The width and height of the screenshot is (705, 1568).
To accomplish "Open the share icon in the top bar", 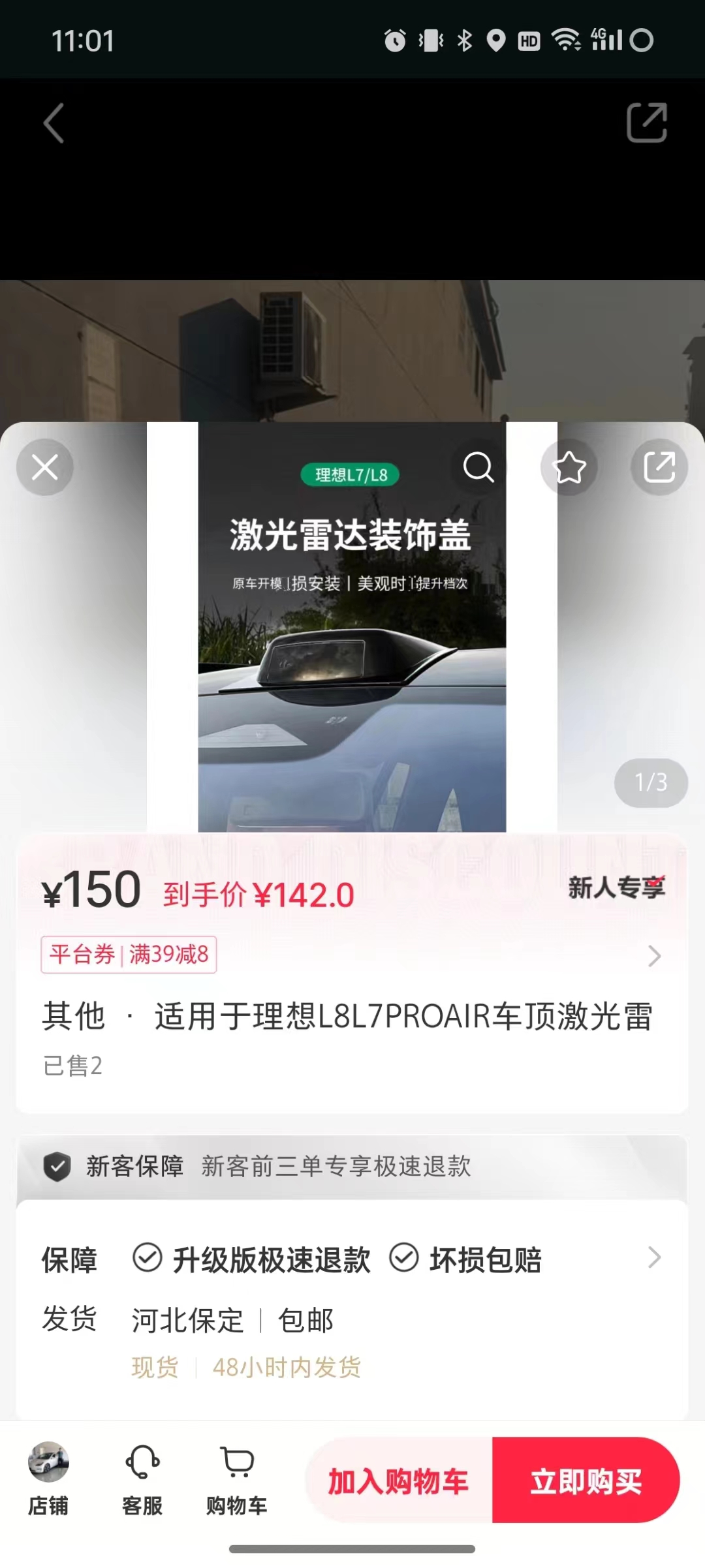I will 646,123.
